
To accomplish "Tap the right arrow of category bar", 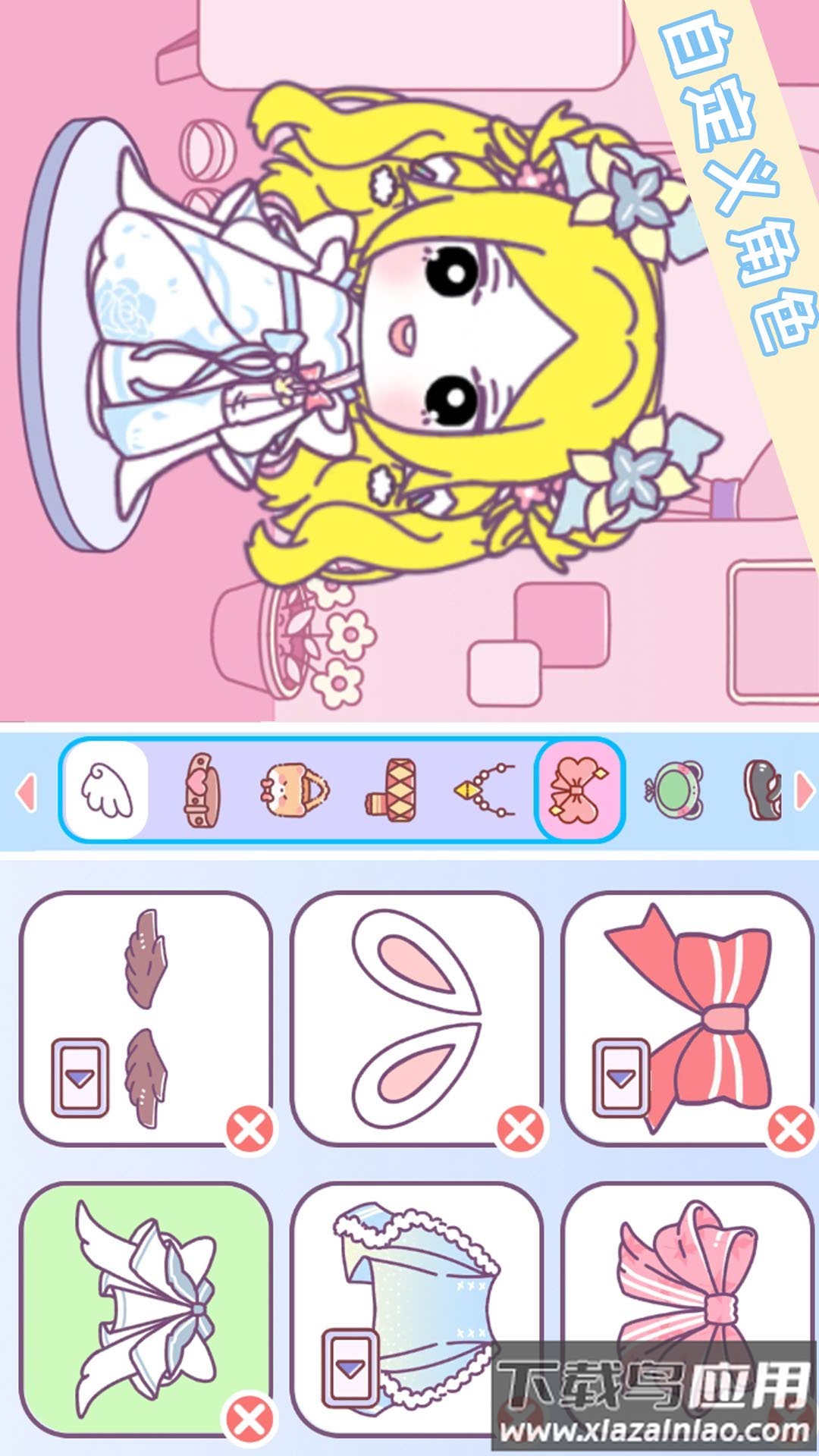I will (x=803, y=792).
